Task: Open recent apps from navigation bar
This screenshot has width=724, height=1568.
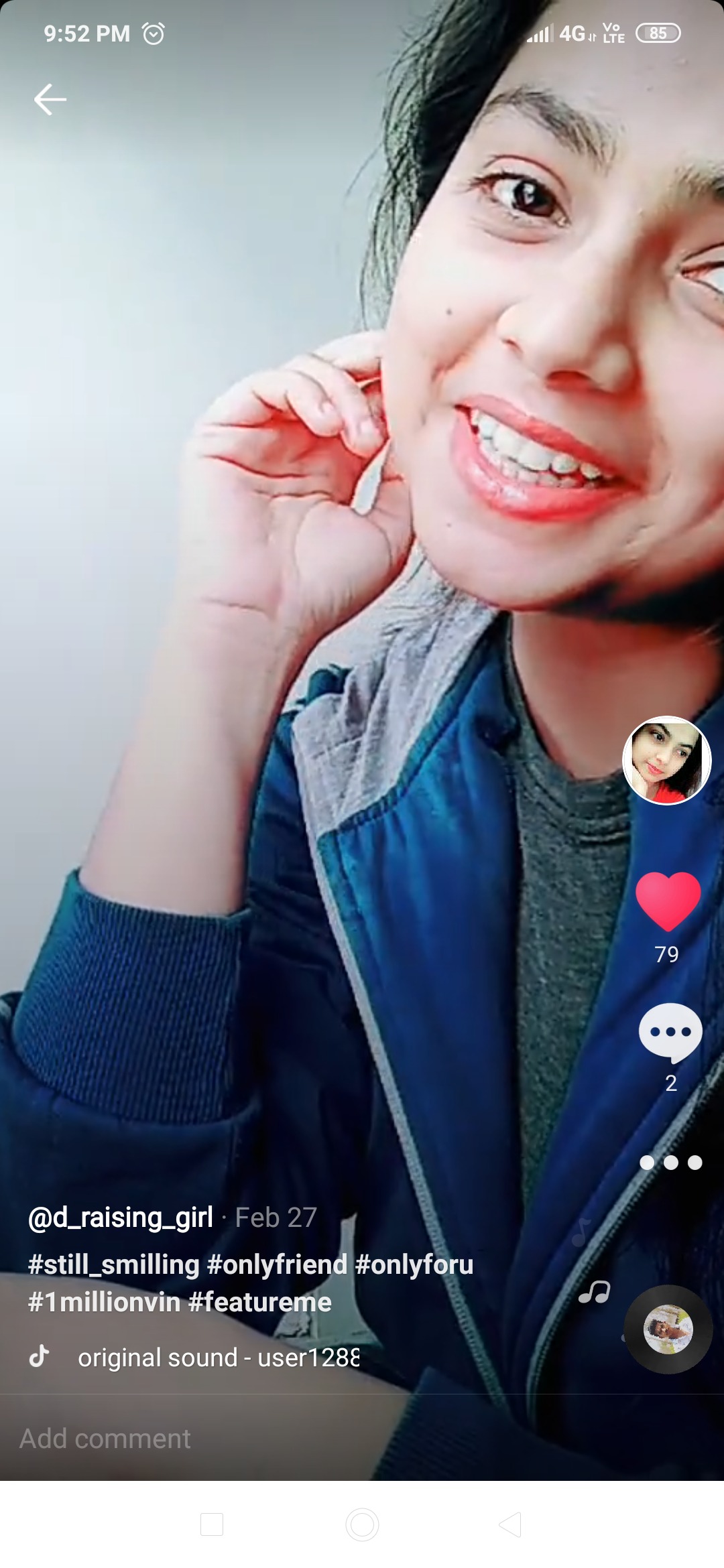Action: [x=212, y=1524]
